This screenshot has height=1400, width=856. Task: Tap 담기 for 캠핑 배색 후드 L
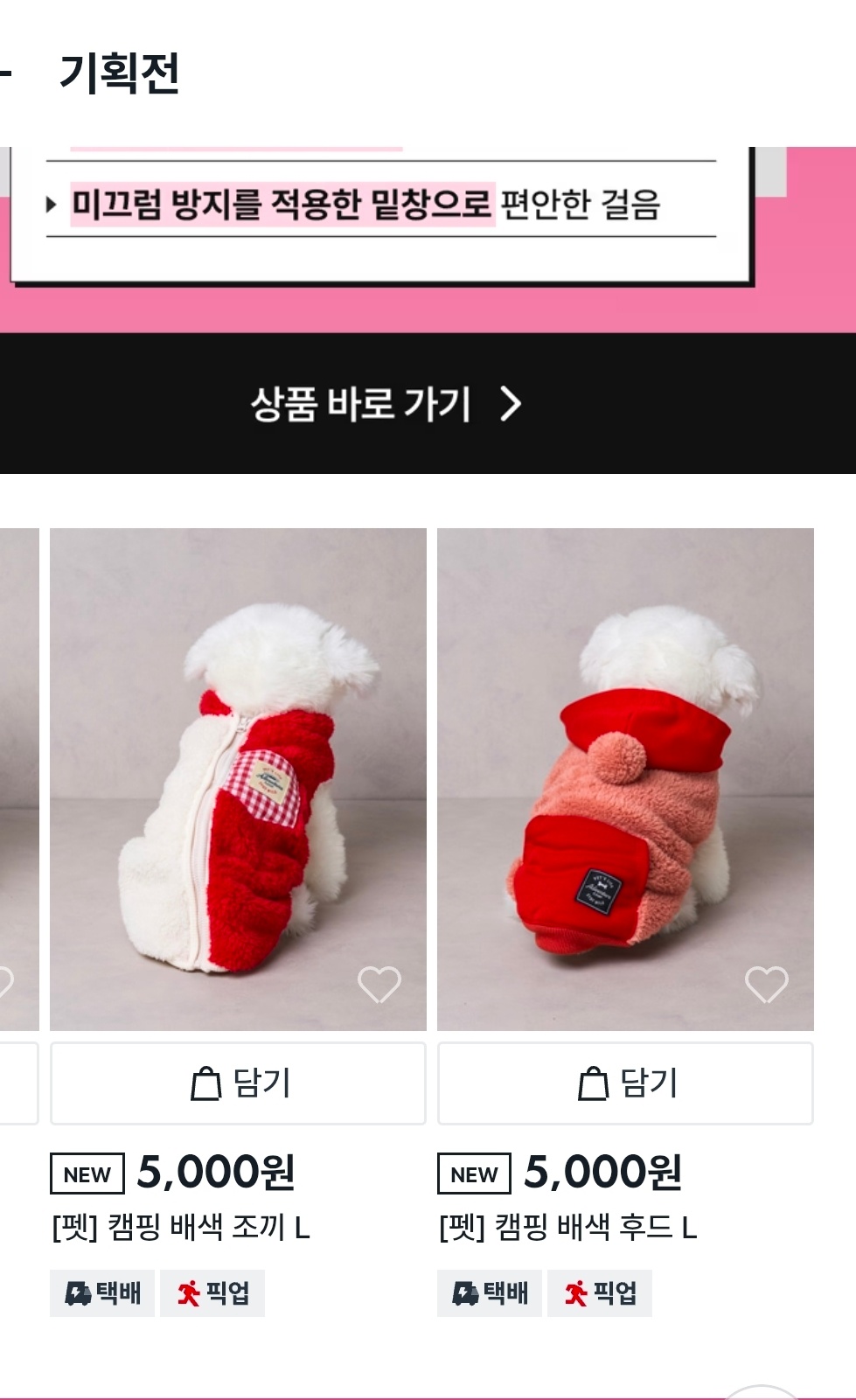coord(625,1083)
